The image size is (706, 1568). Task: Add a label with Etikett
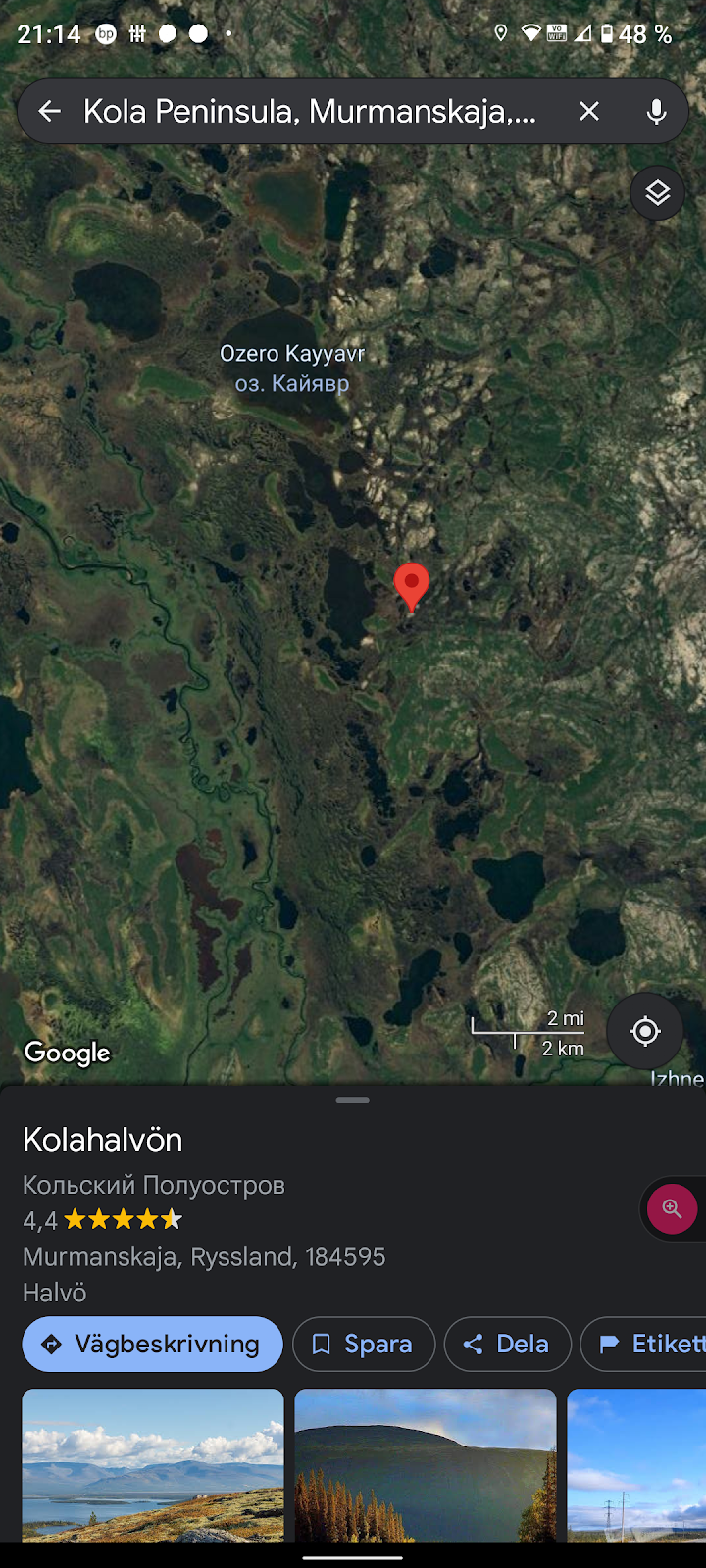[x=647, y=1344]
